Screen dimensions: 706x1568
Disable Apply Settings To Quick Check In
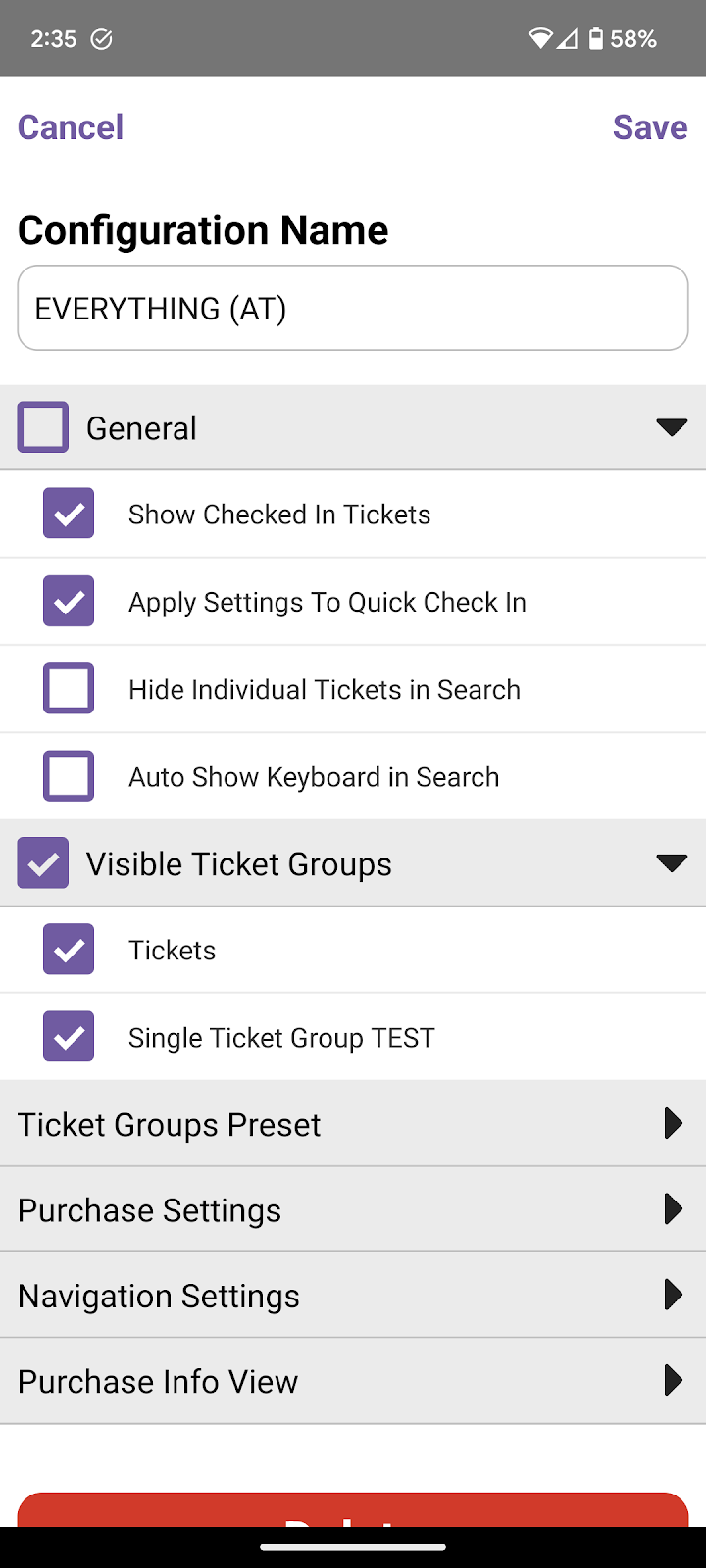coord(69,601)
